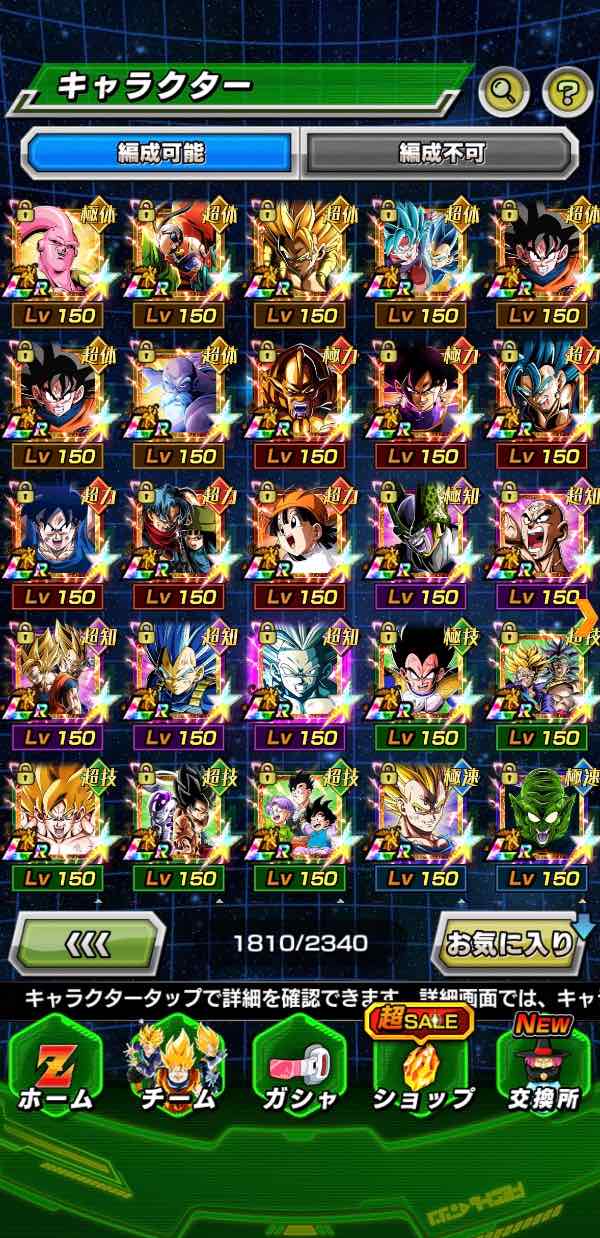
Task: Go to ホーム in bottom navigation
Action: [x=56, y=1067]
